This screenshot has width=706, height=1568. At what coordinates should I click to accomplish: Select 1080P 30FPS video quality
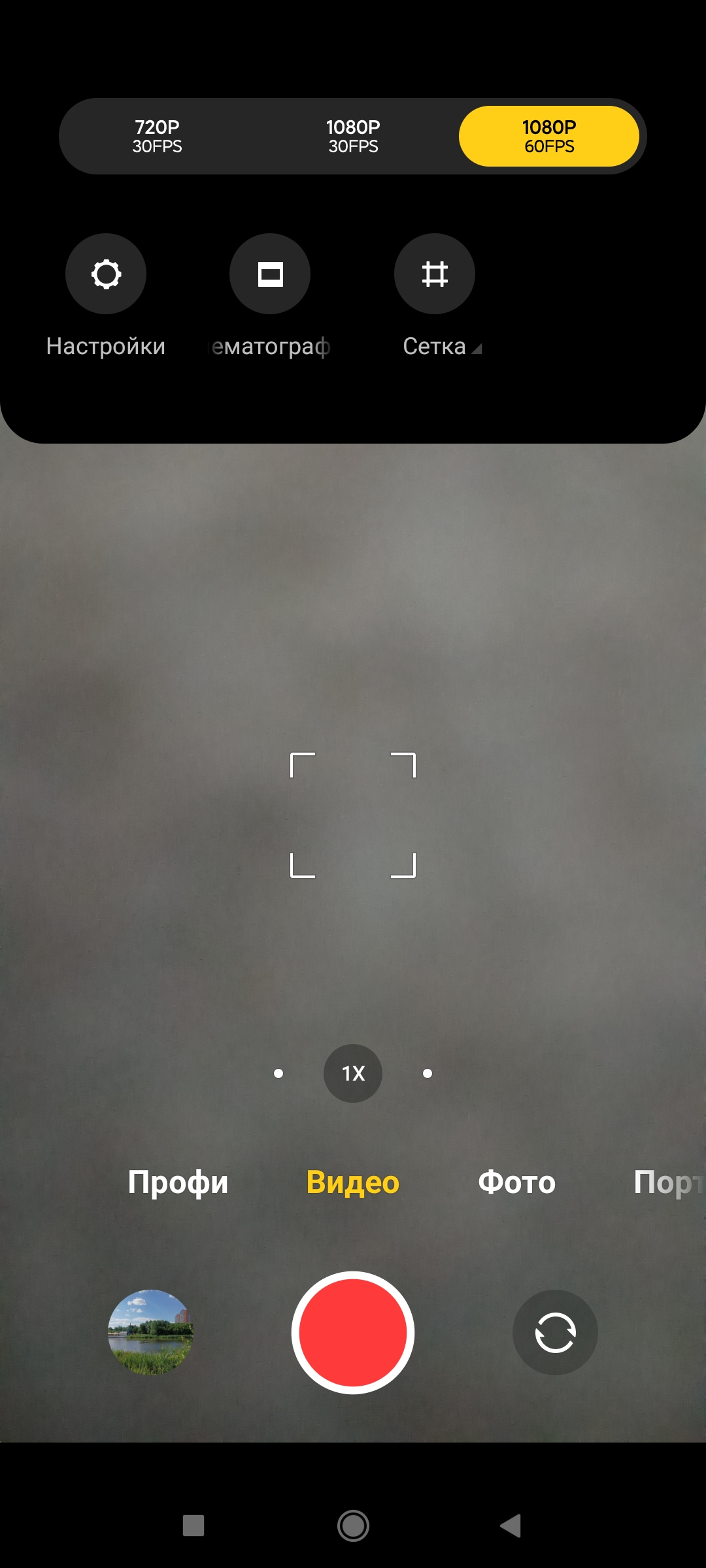click(x=353, y=136)
